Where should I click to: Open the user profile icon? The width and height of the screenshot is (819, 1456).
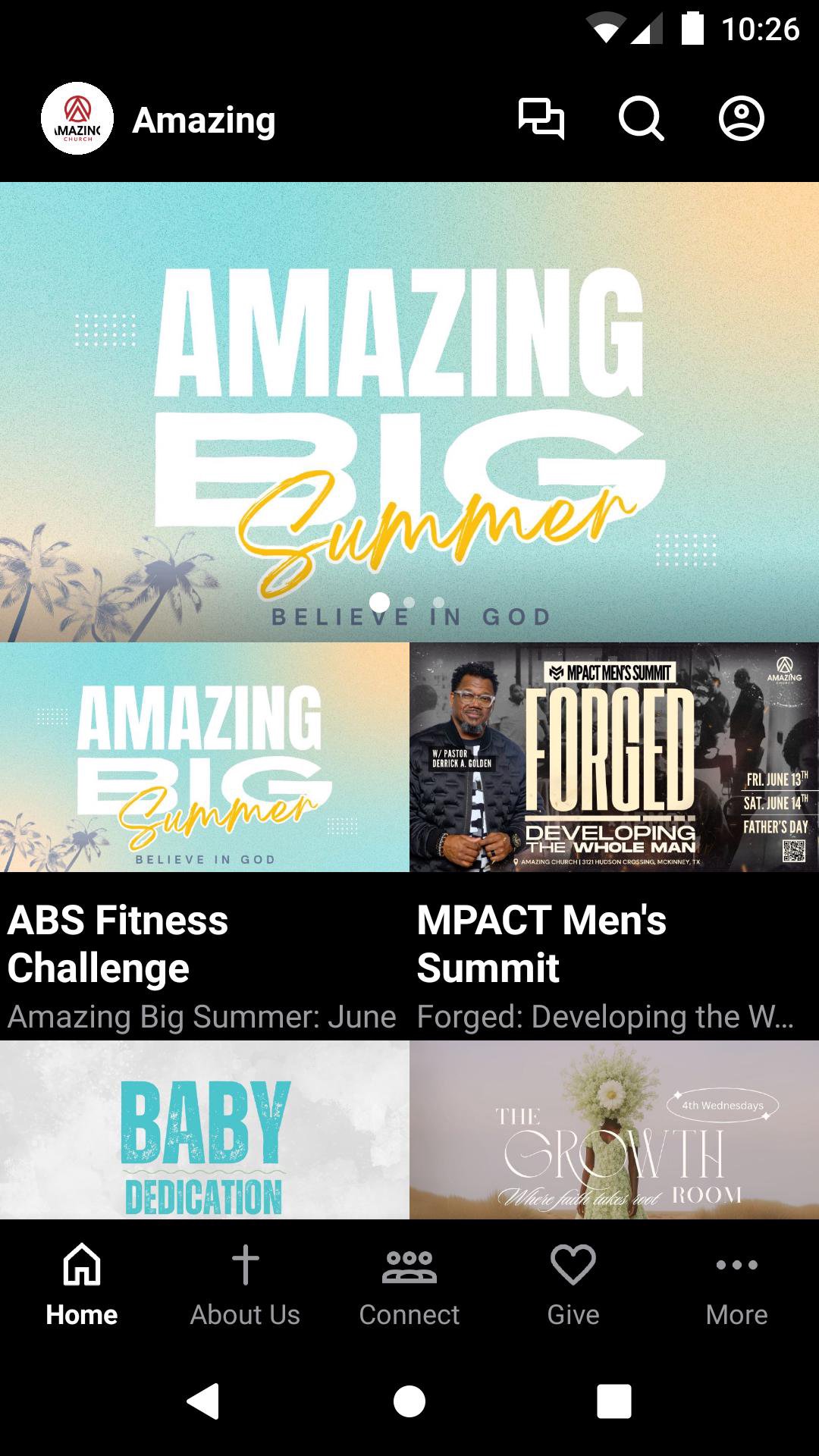[741, 119]
